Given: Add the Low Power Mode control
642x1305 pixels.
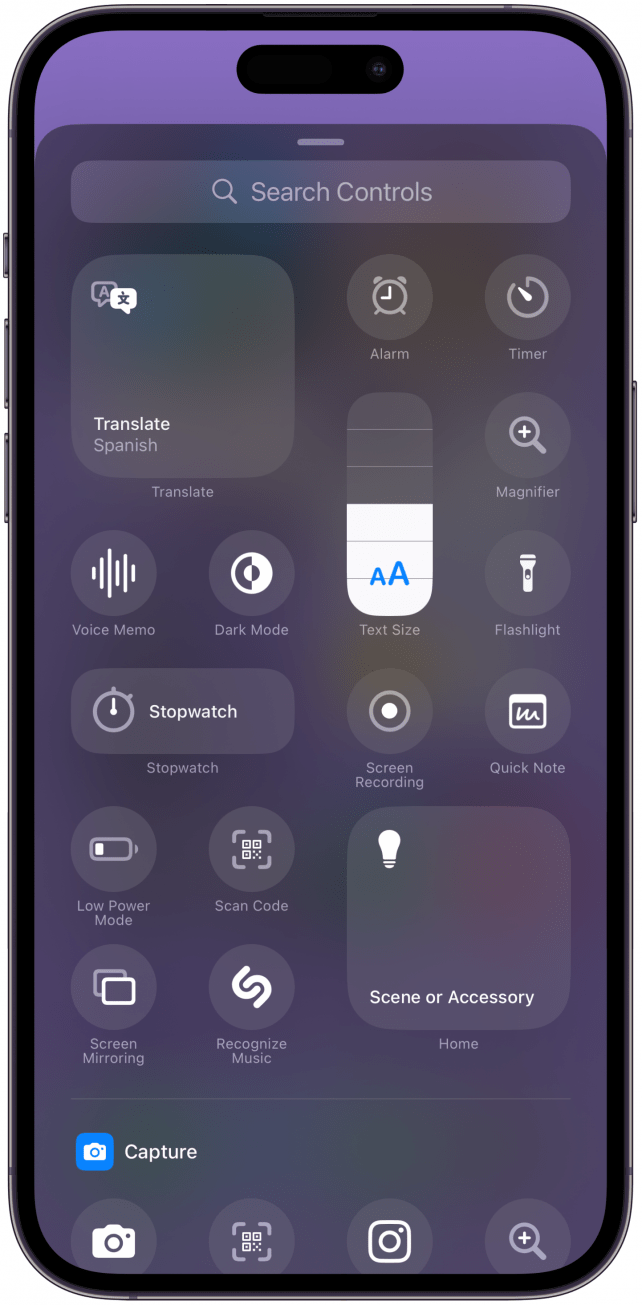Looking at the screenshot, I should pos(113,849).
